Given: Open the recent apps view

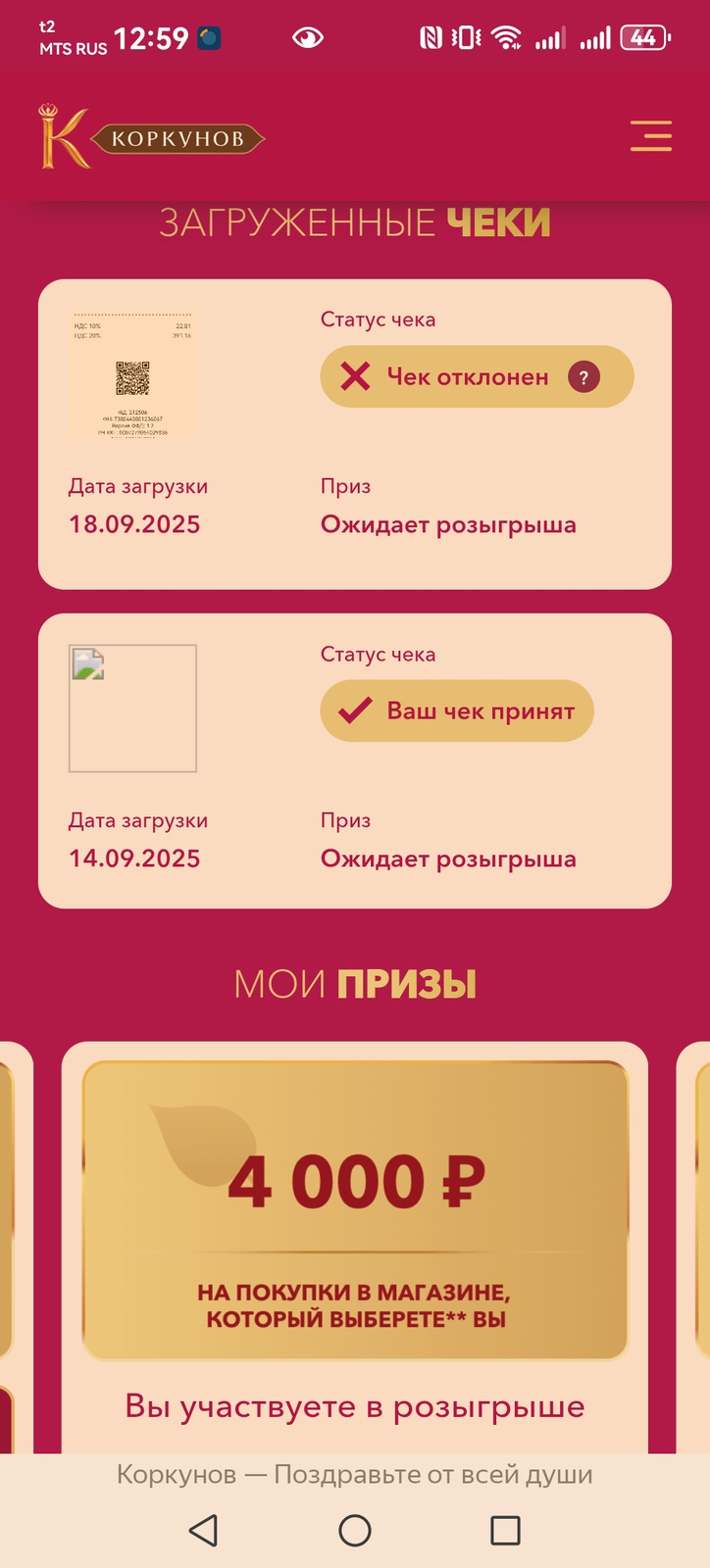Looking at the screenshot, I should click(505, 1530).
